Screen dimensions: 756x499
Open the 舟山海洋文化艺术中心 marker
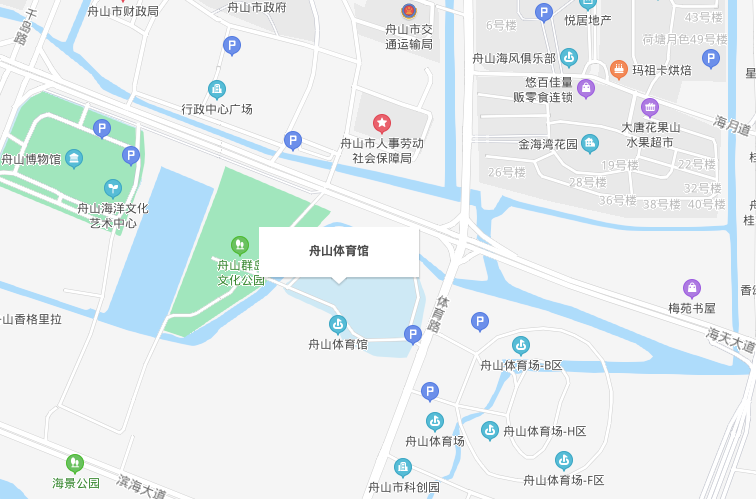coord(113,187)
